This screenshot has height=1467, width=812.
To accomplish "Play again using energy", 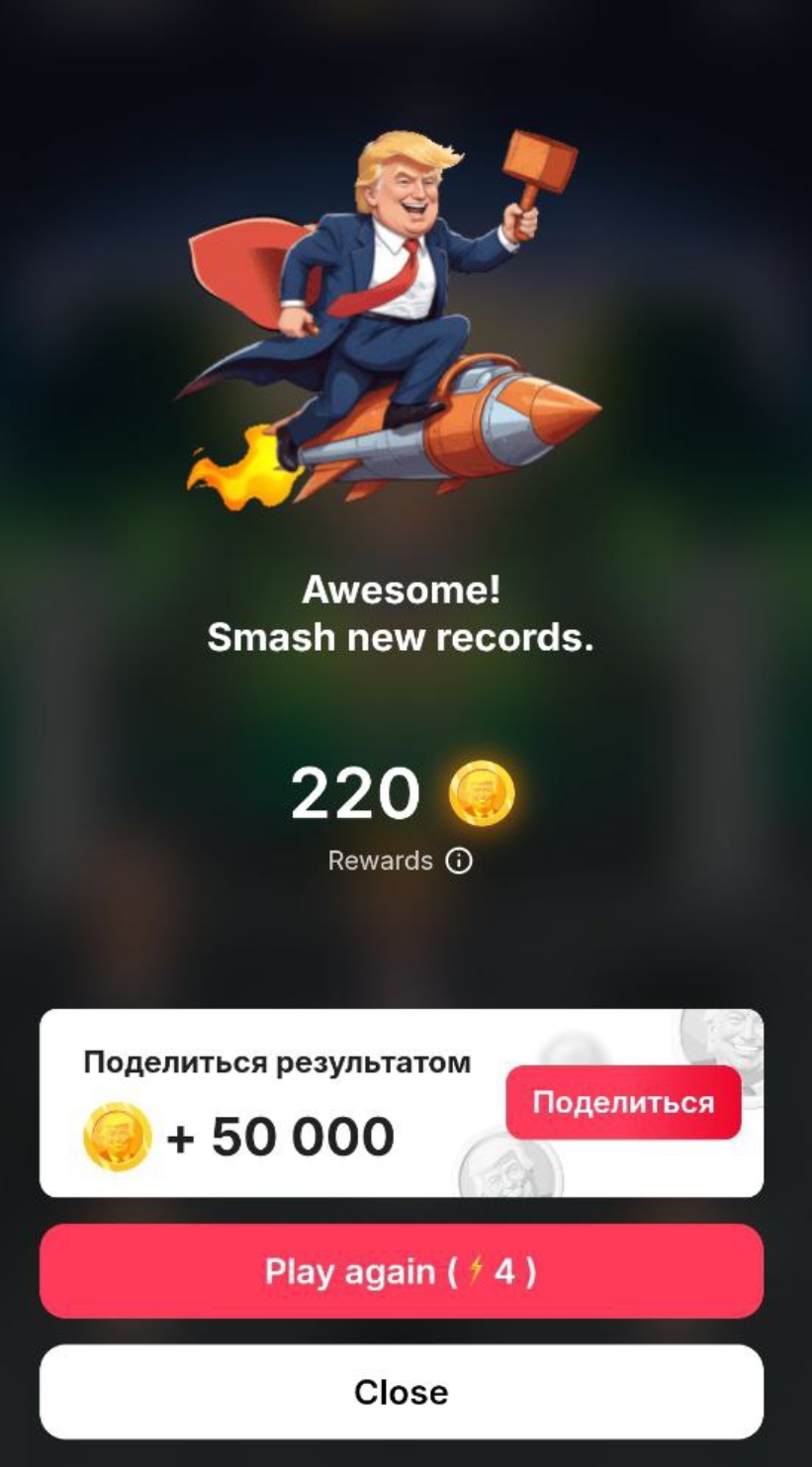I will [401, 1271].
